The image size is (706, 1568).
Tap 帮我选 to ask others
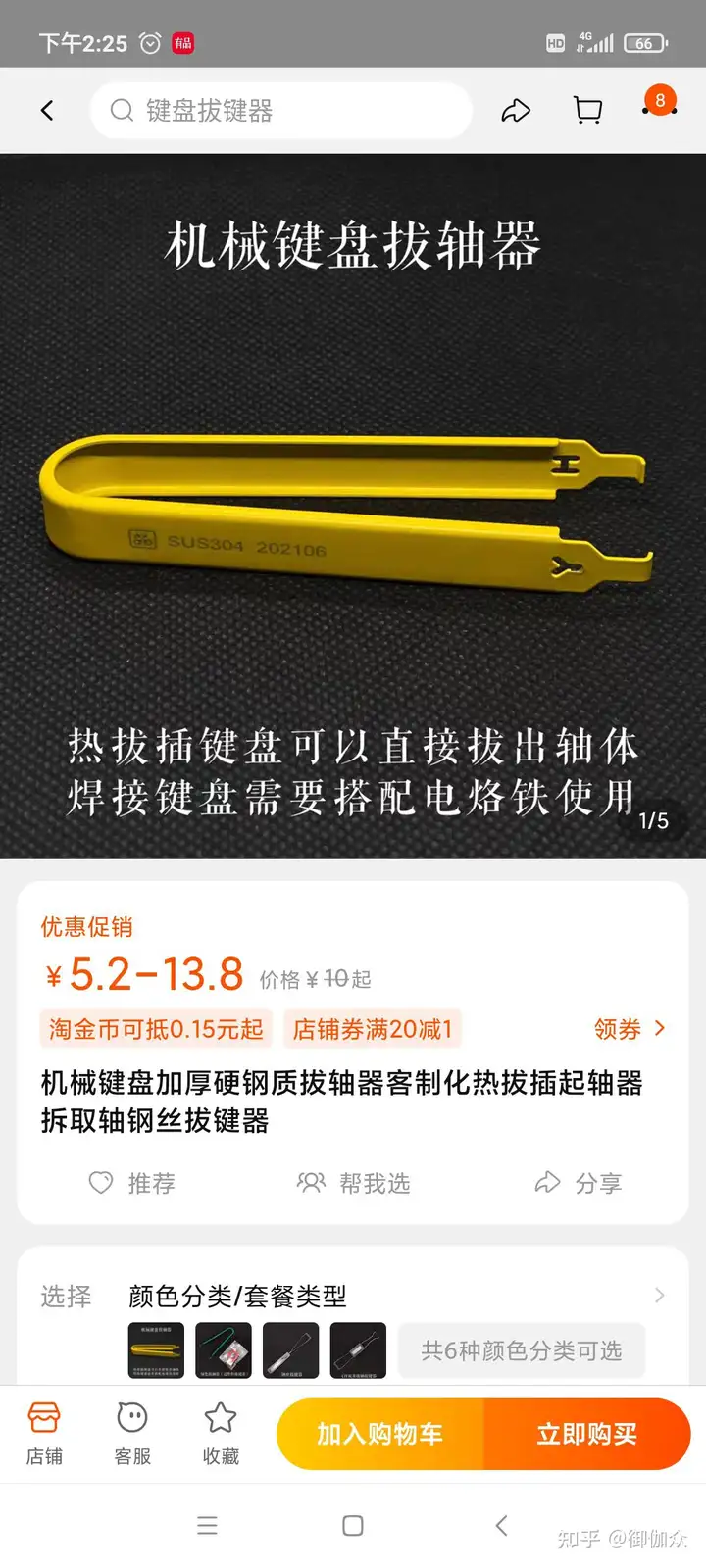[354, 1183]
